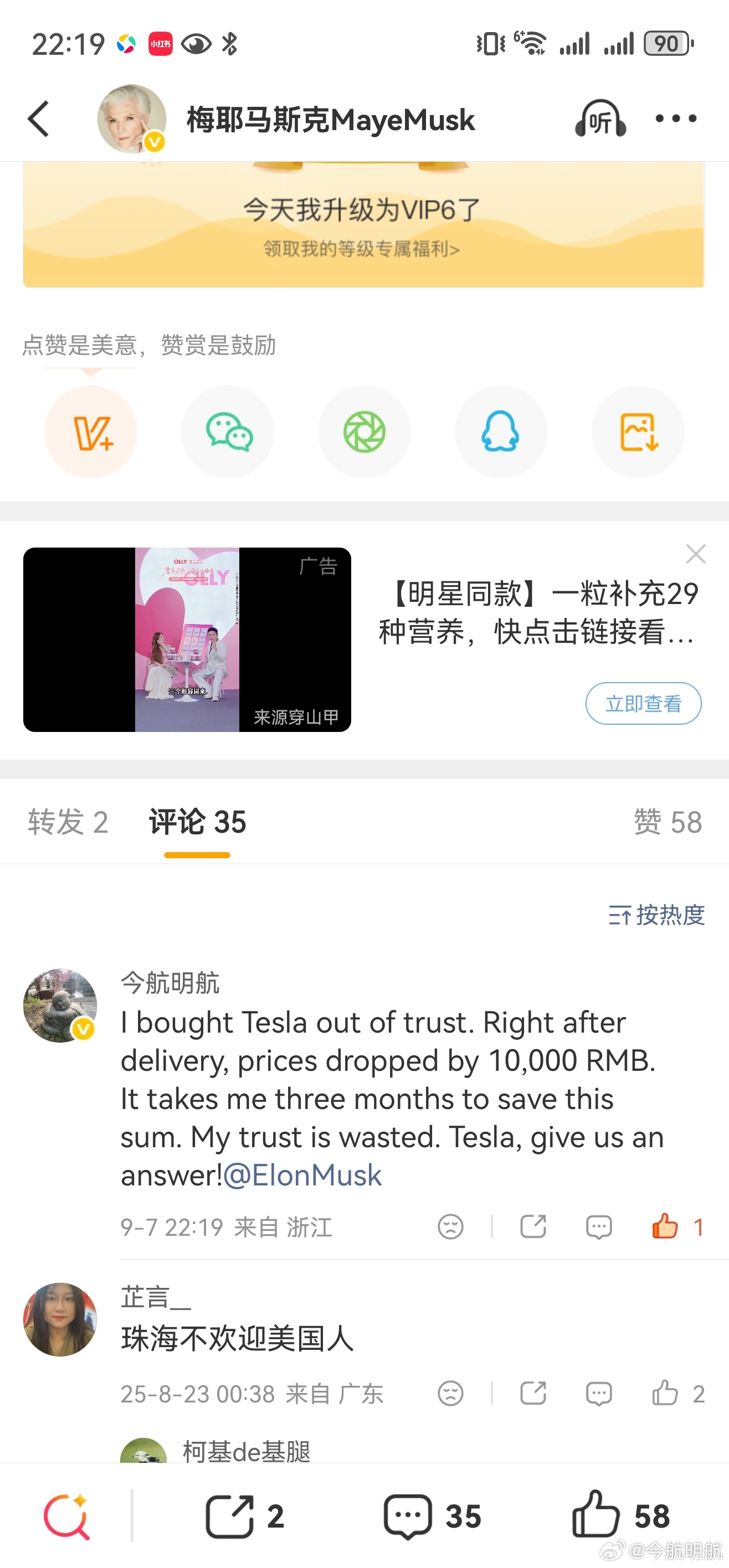Open 梅耶马斯克MayeMusk profile avatar
The width and height of the screenshot is (729, 1568).
131,118
